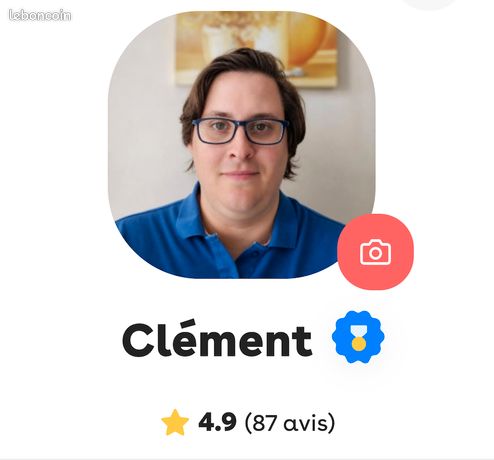Image resolution: width=494 pixels, height=460 pixels.
Task: Tap the red camera button to change photo
Action: coord(375,252)
